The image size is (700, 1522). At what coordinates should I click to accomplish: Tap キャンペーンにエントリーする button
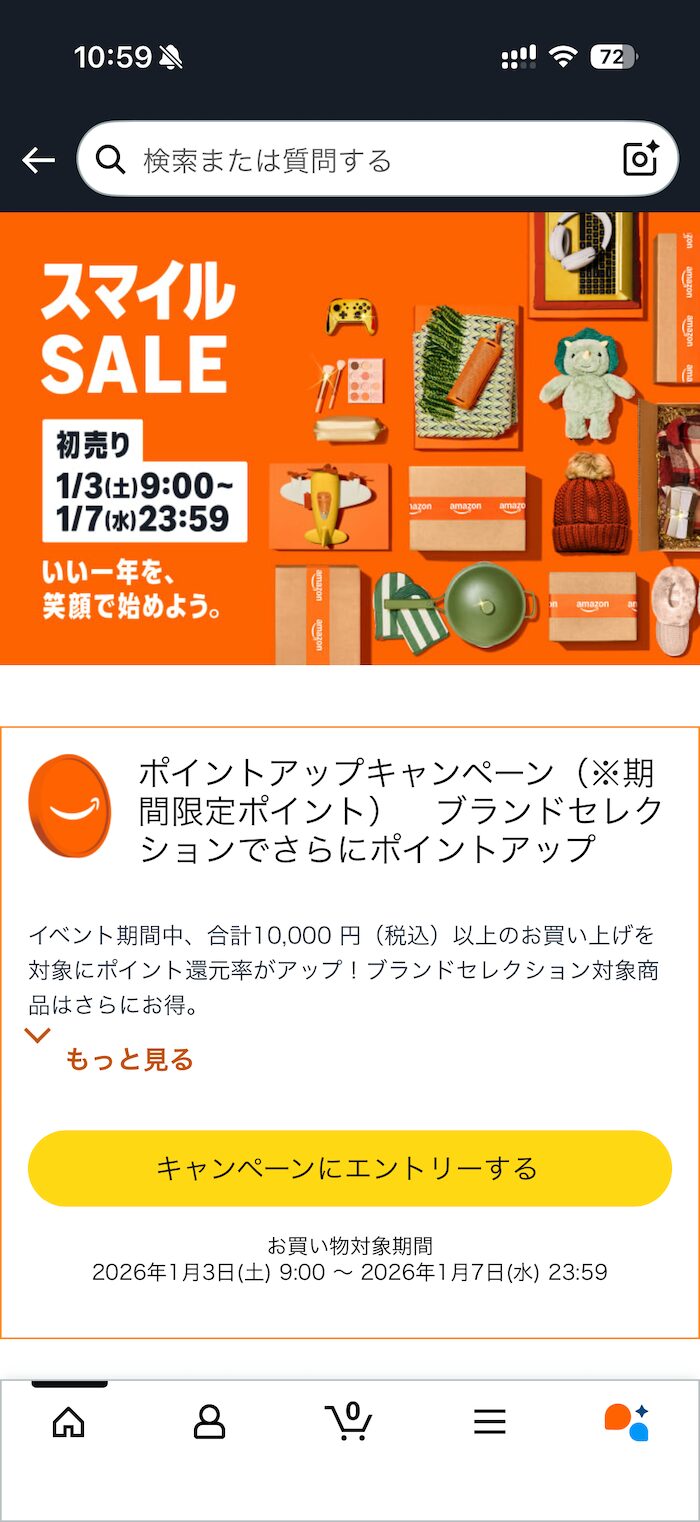pos(349,1168)
